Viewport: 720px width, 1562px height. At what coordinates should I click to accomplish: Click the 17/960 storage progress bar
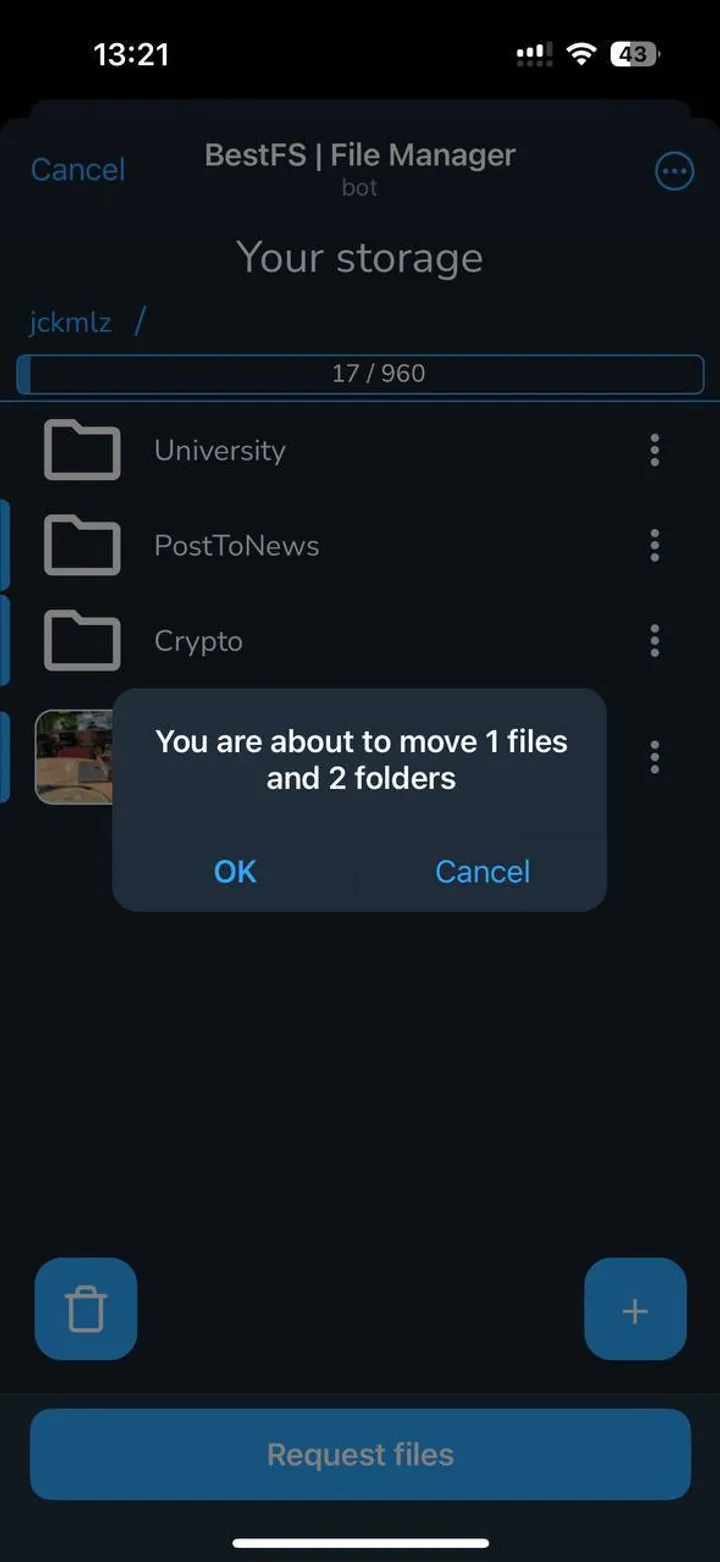(360, 373)
